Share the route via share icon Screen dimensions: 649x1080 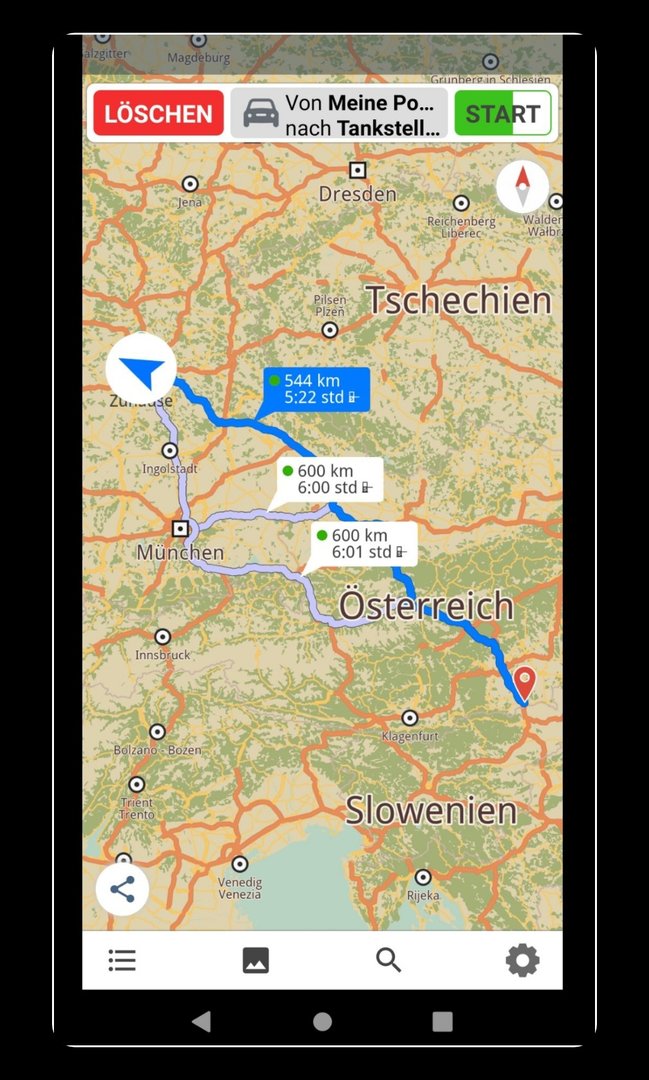122,889
